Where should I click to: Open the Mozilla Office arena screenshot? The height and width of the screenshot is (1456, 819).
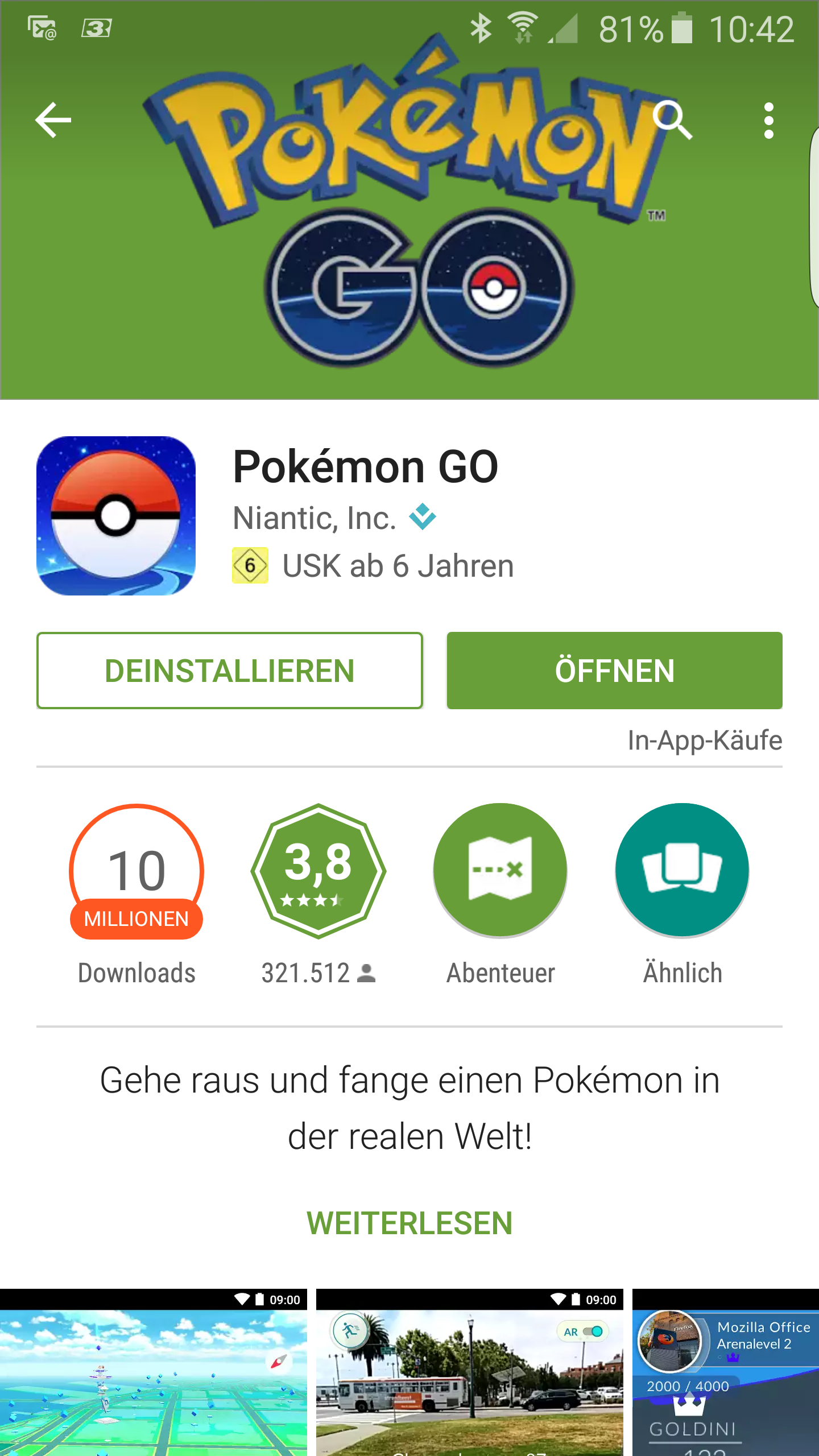coord(726,1372)
